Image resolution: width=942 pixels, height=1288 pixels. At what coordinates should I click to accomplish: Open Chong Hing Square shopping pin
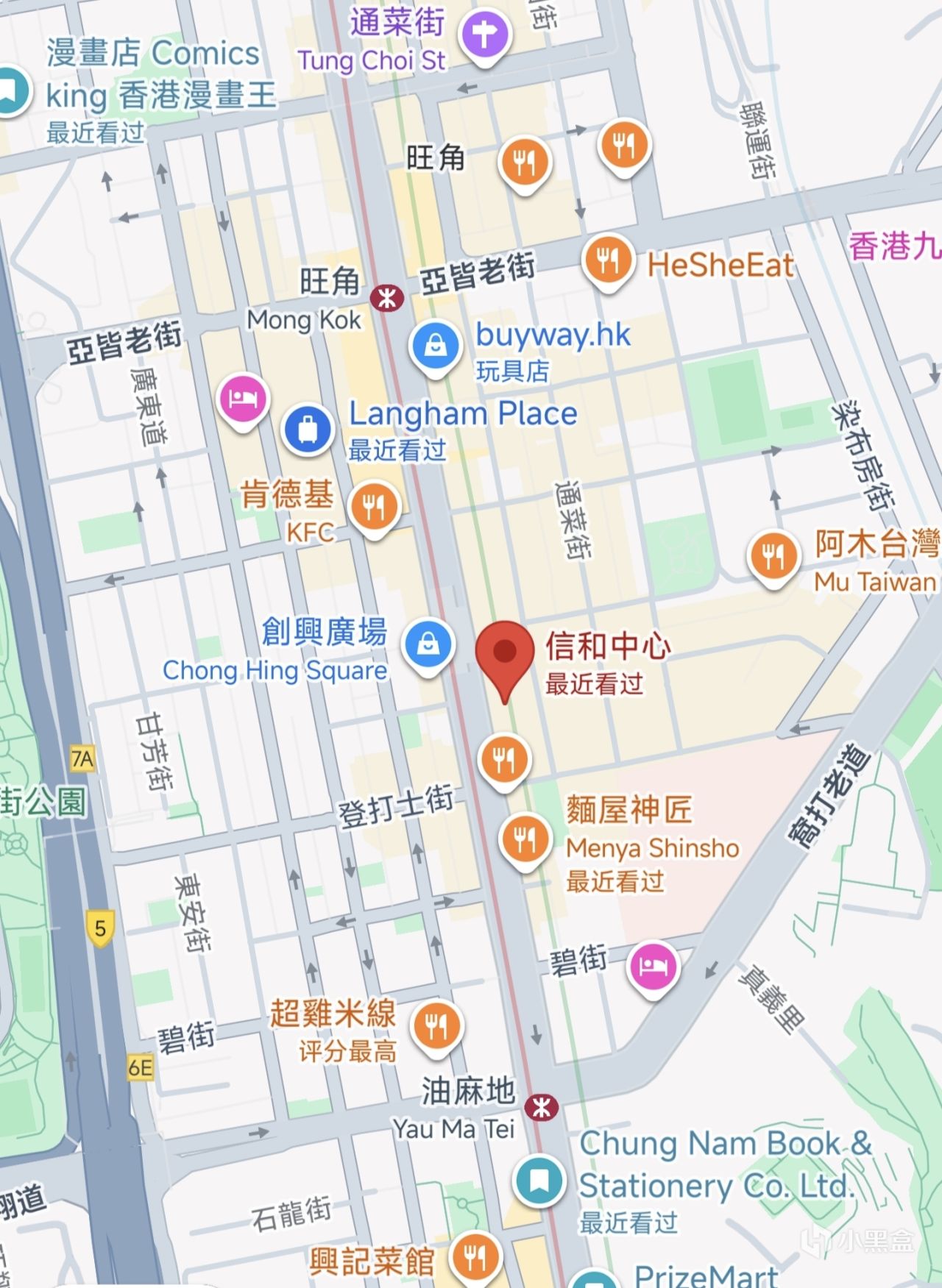click(428, 644)
